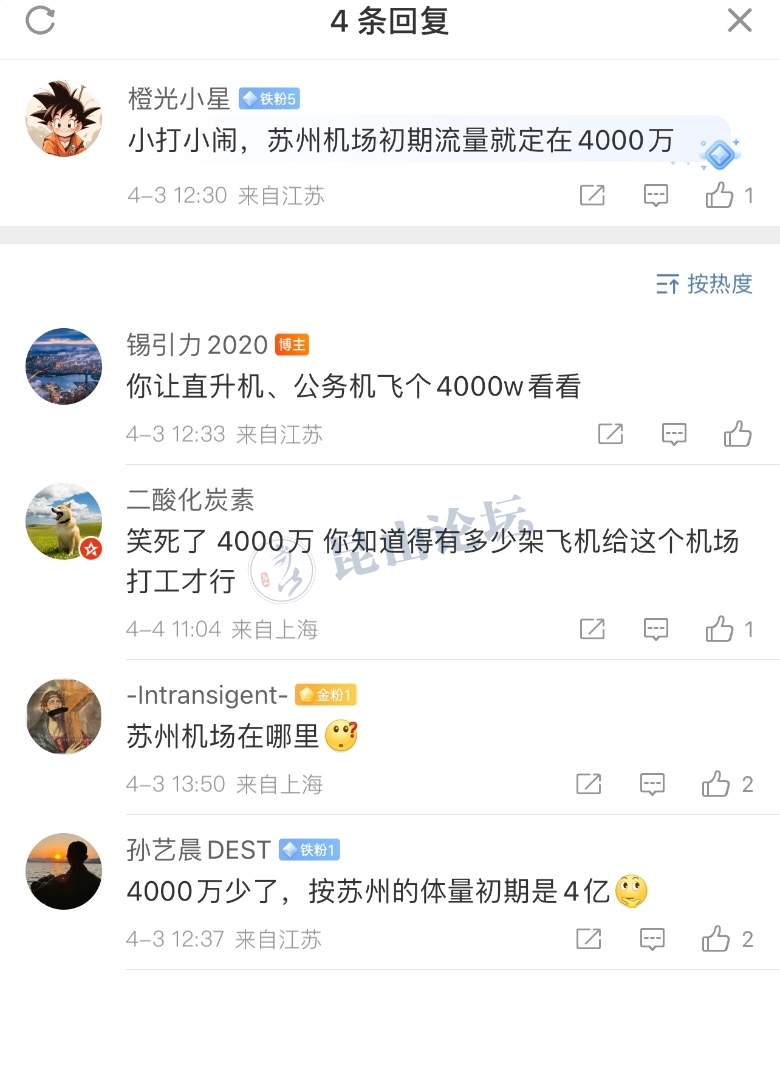Open 锡引力2020's profile avatar
Image resolution: width=780 pixels, height=1092 pixels.
[63, 366]
